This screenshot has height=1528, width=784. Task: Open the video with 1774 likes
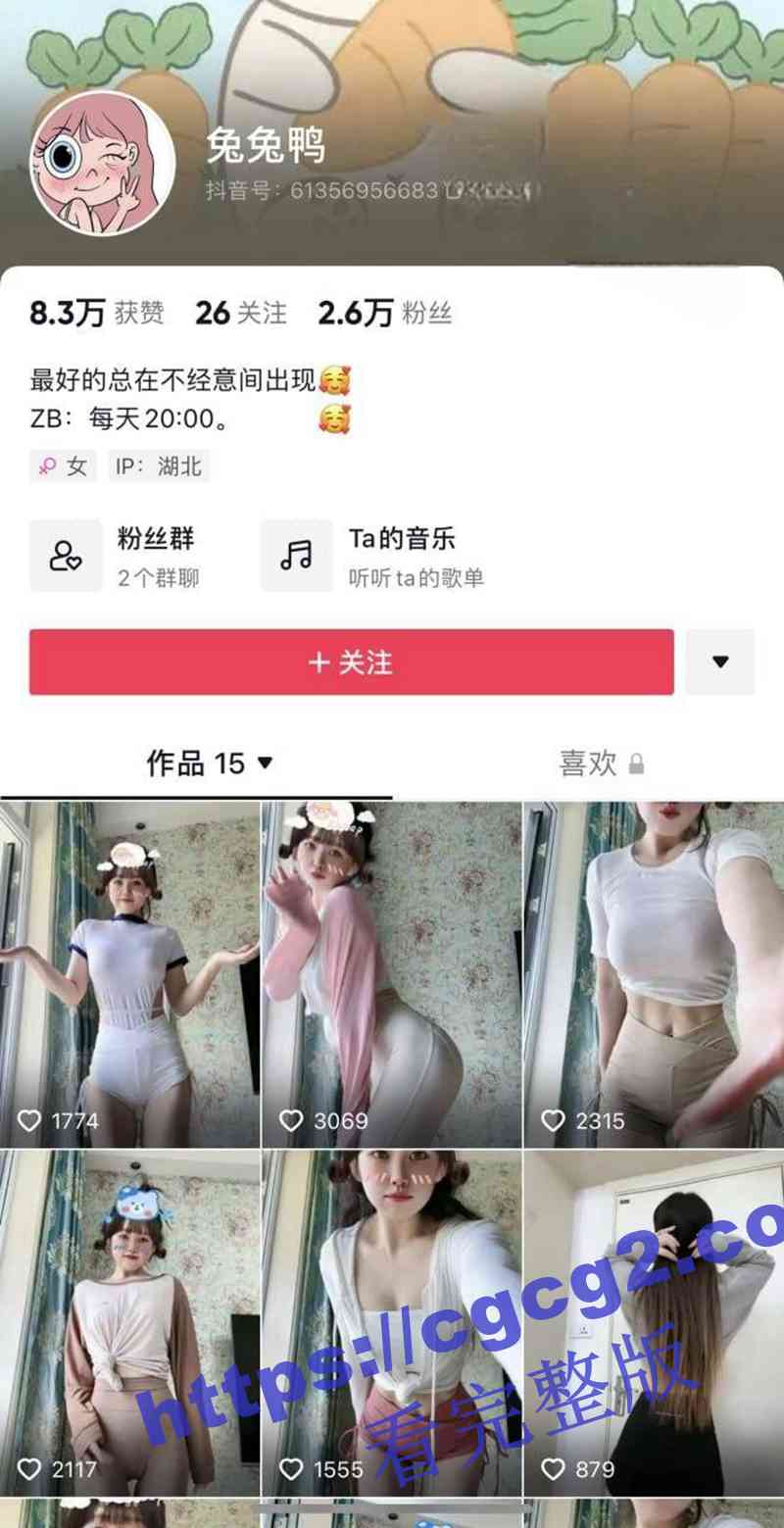click(x=129, y=975)
